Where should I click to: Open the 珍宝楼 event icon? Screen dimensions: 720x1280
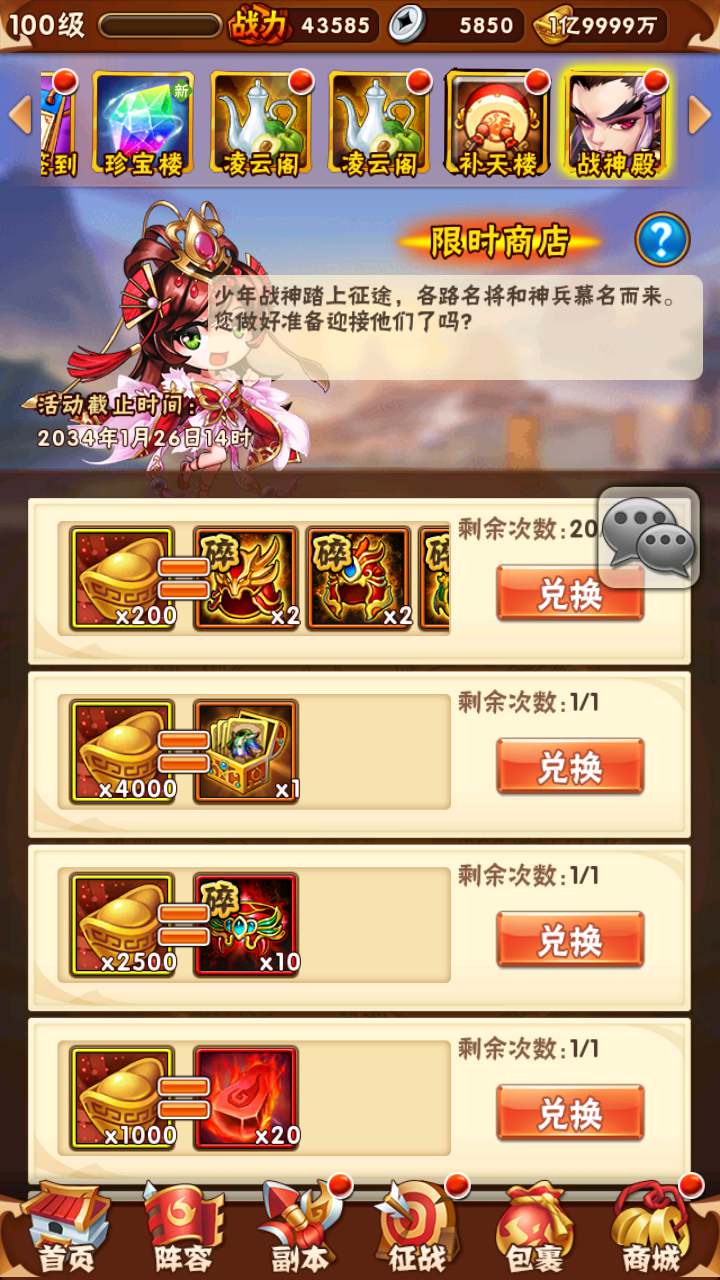click(x=143, y=123)
